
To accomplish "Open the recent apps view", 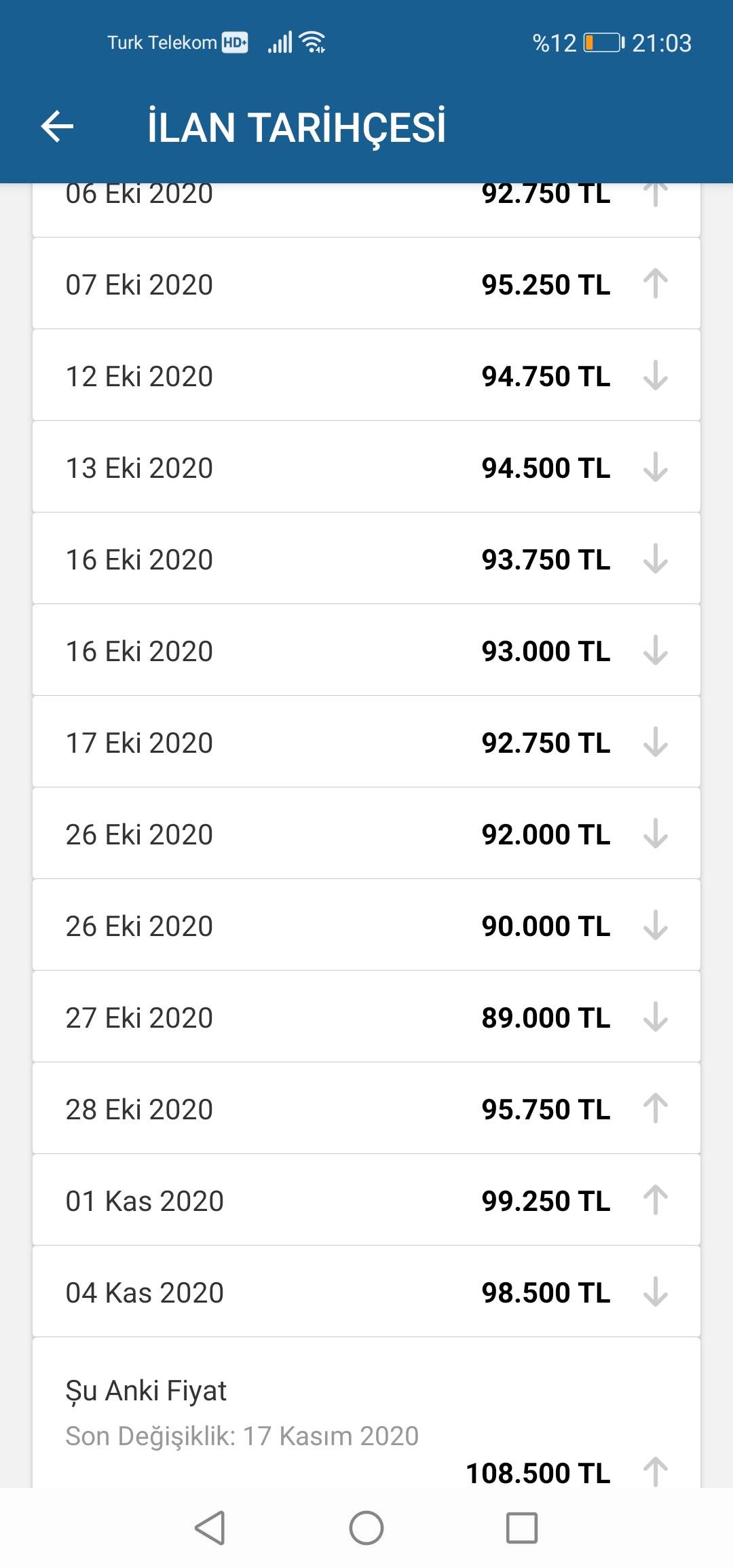I will [522, 1528].
